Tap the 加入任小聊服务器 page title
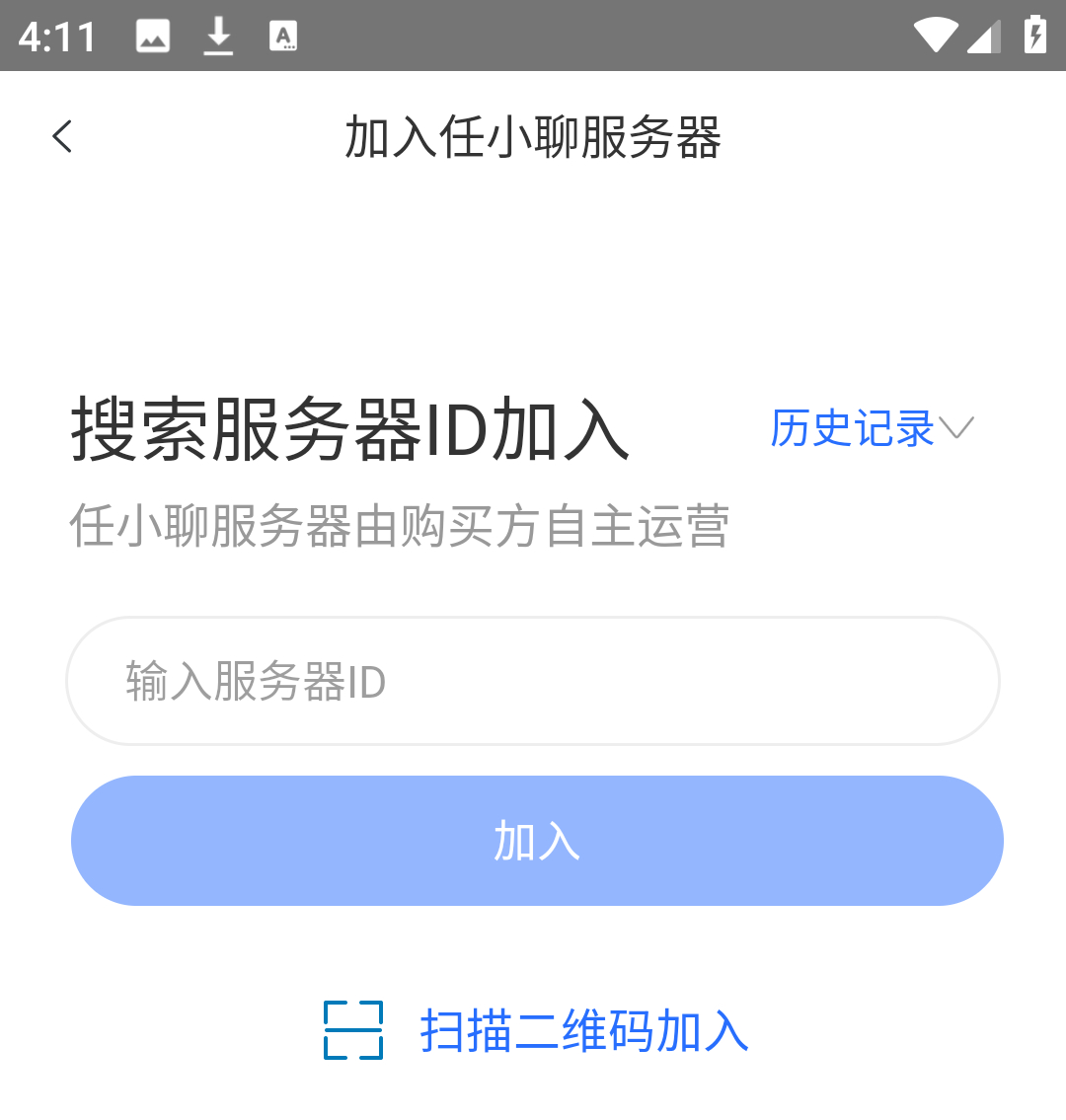The height and width of the screenshot is (1120, 1066). click(533, 138)
